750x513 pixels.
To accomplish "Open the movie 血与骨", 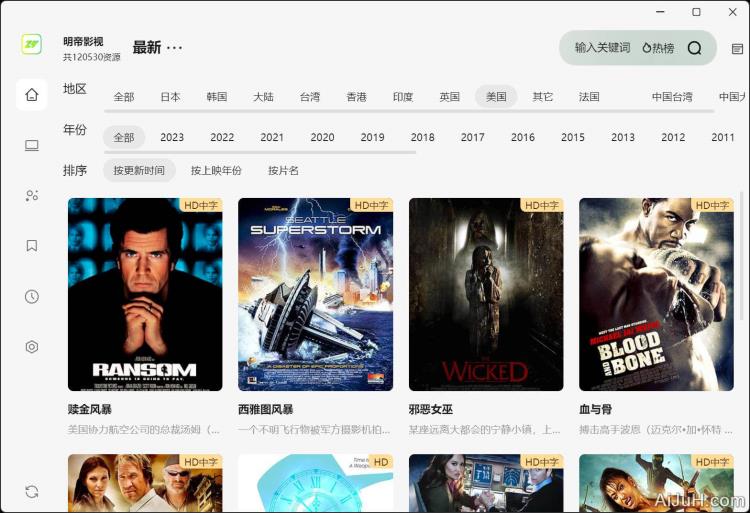I will click(656, 294).
